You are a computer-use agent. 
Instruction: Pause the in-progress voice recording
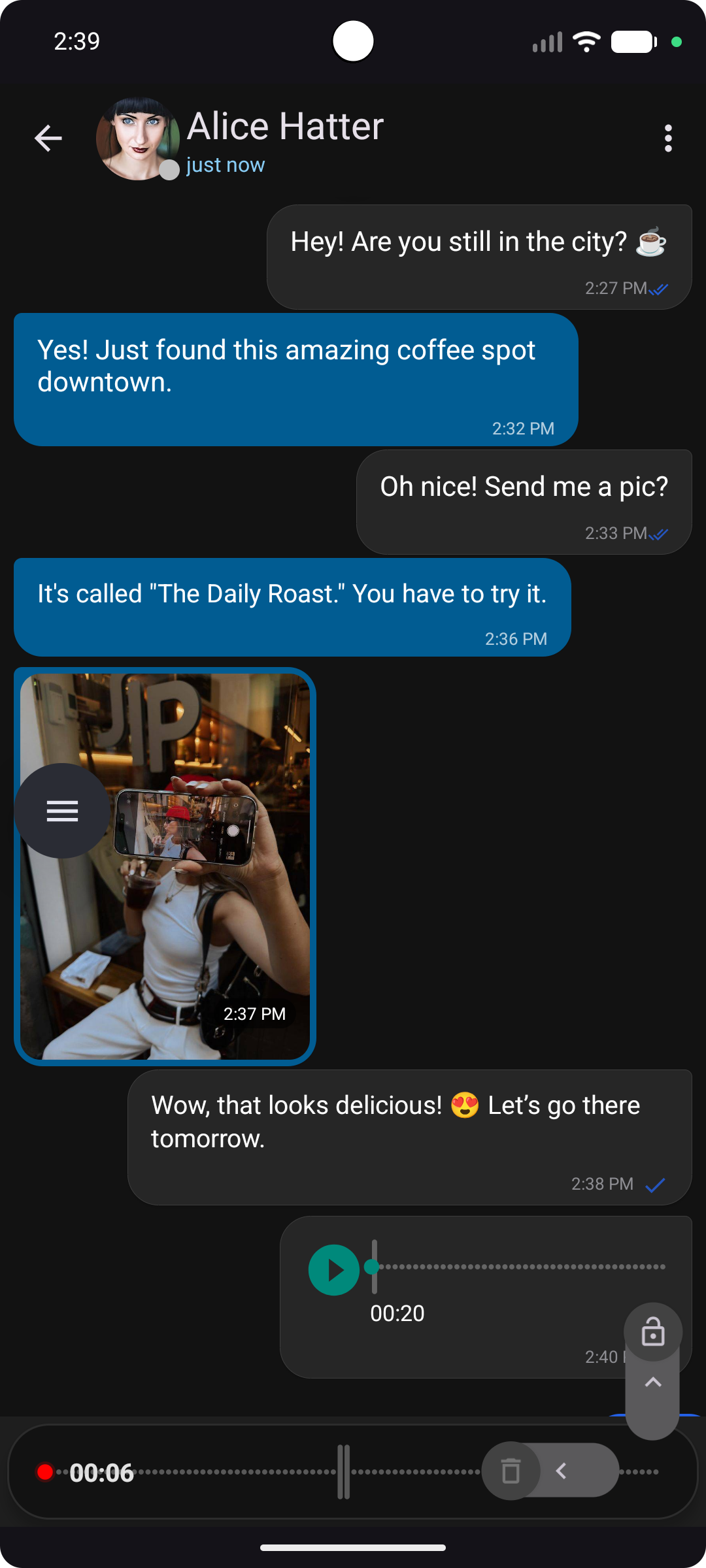point(345,1471)
